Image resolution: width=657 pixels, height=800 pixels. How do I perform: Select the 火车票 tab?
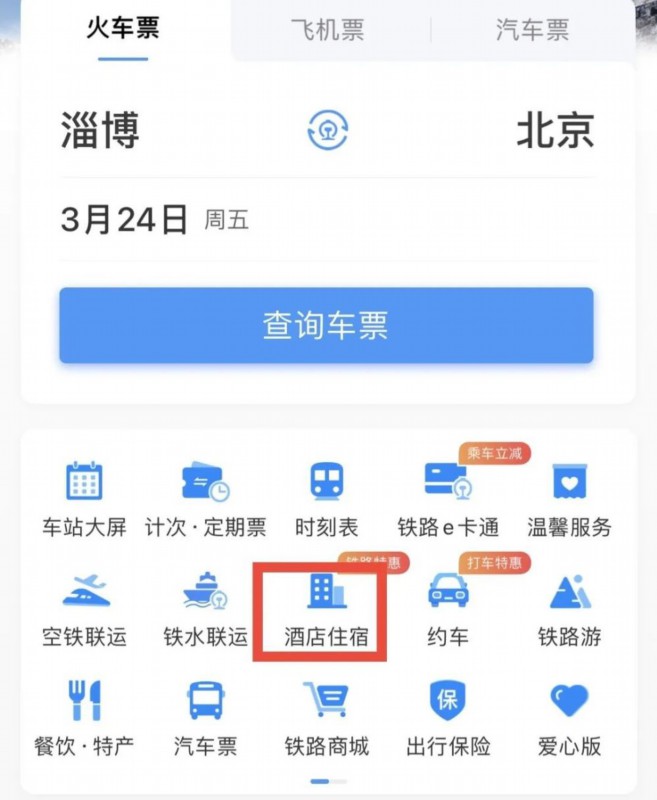pos(122,28)
